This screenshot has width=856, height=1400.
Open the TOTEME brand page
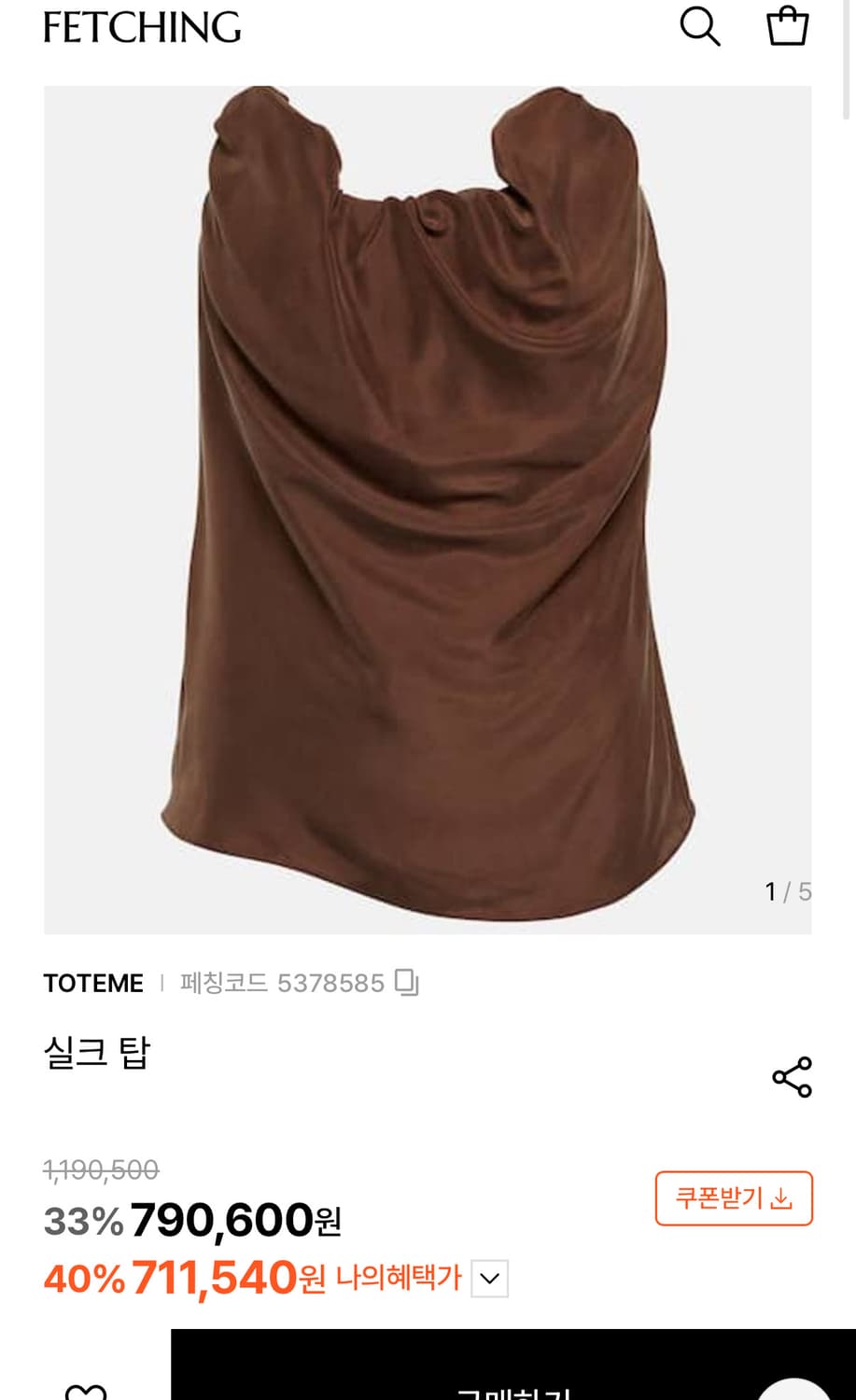[x=92, y=983]
